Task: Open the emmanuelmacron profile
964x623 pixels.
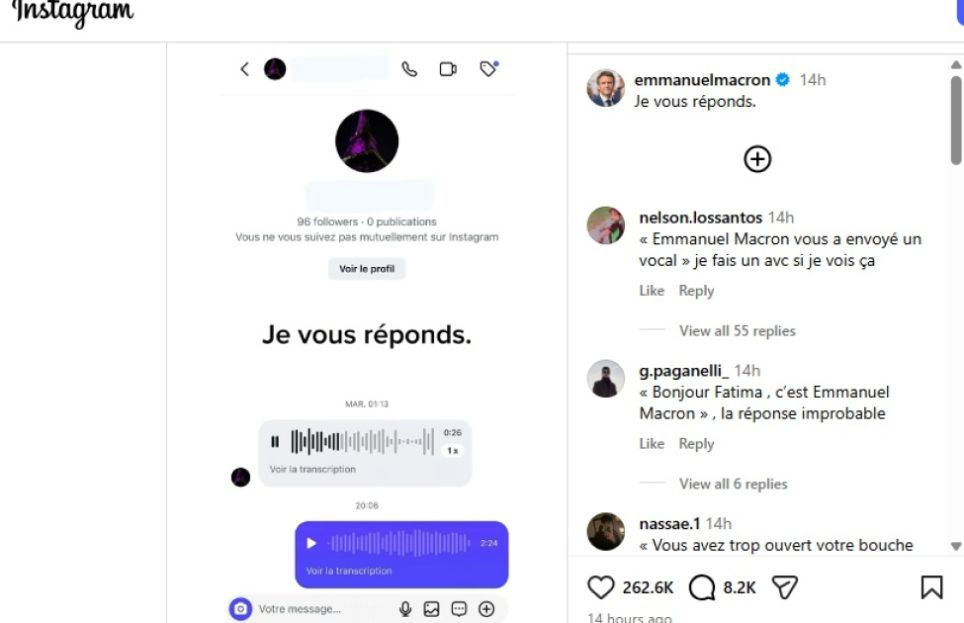Action: (702, 80)
